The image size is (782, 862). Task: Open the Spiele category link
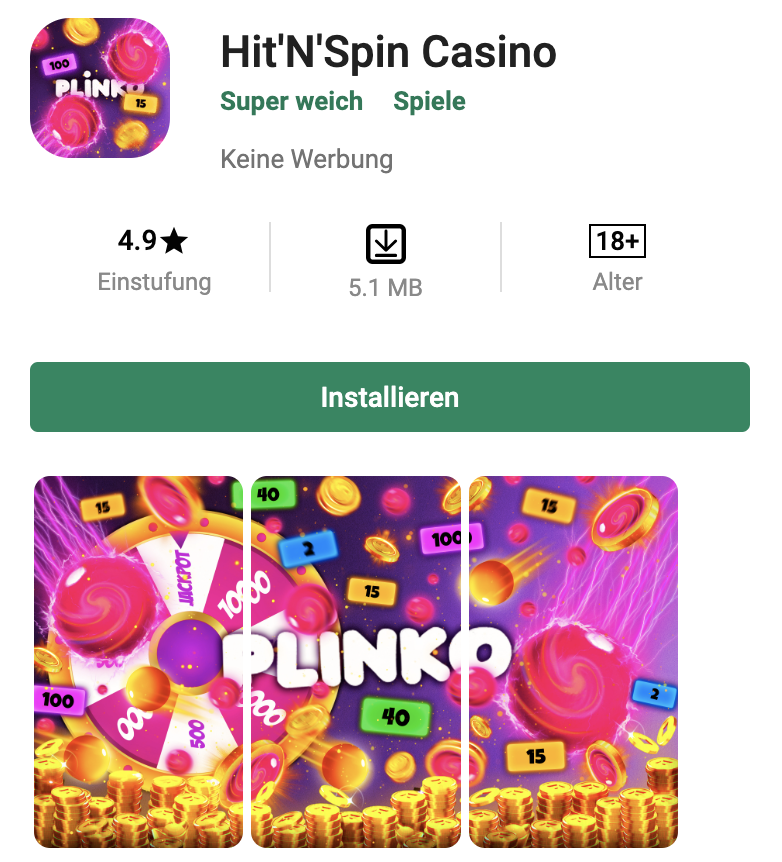tap(429, 101)
